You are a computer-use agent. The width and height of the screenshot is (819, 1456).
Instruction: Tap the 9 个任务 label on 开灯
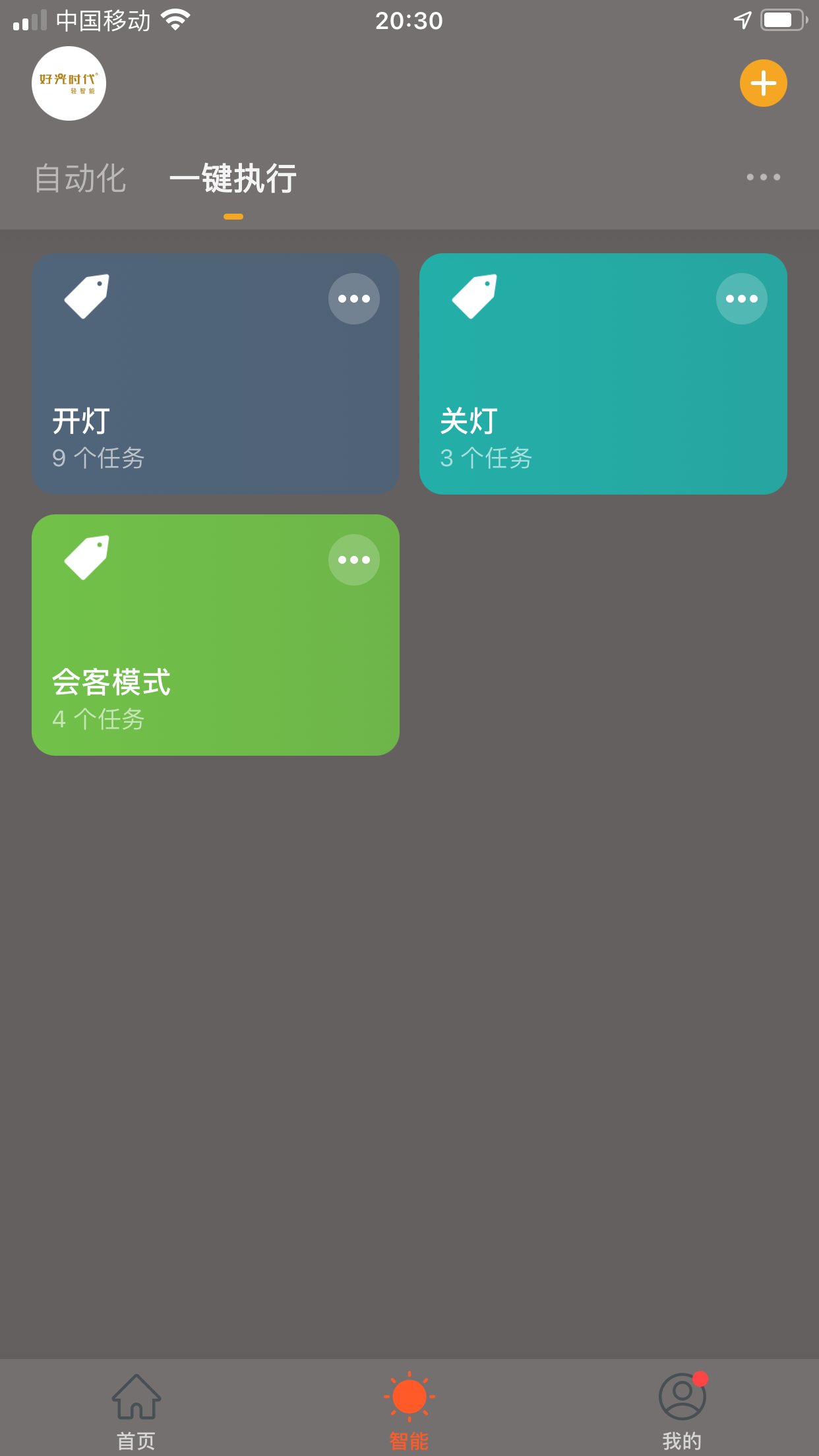click(x=100, y=458)
